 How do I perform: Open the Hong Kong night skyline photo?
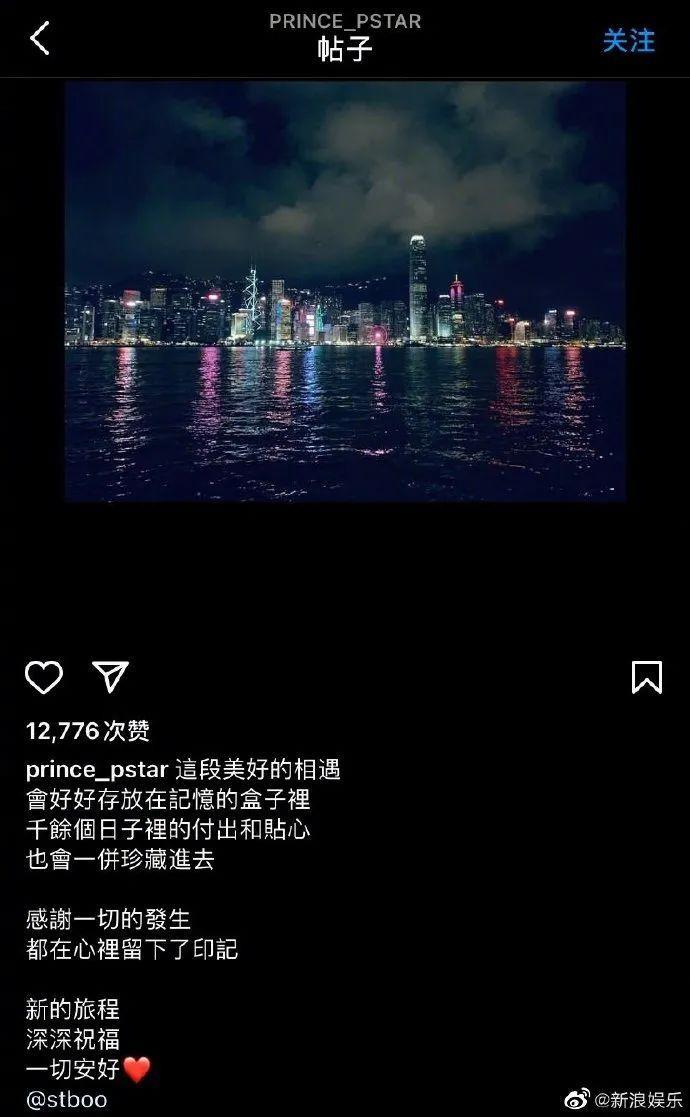coord(345,290)
